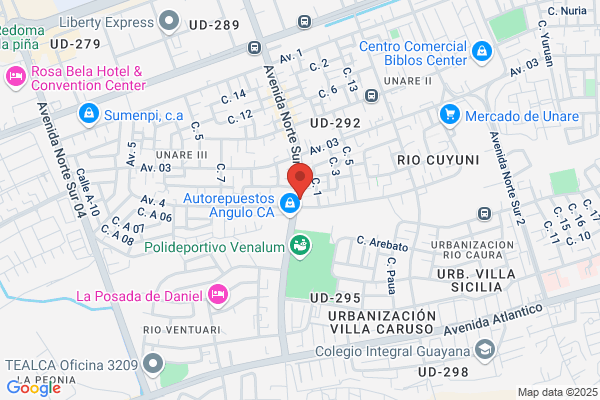Open the TEALCA Oficina 3209 marker

coord(153,364)
